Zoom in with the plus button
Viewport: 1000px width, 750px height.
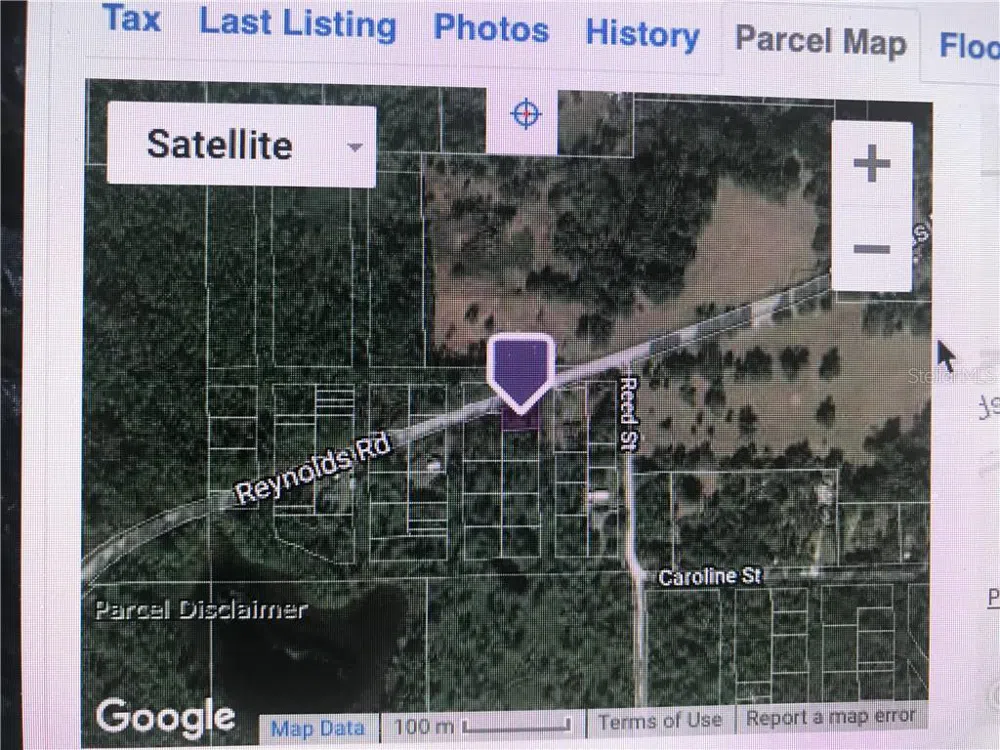click(872, 164)
